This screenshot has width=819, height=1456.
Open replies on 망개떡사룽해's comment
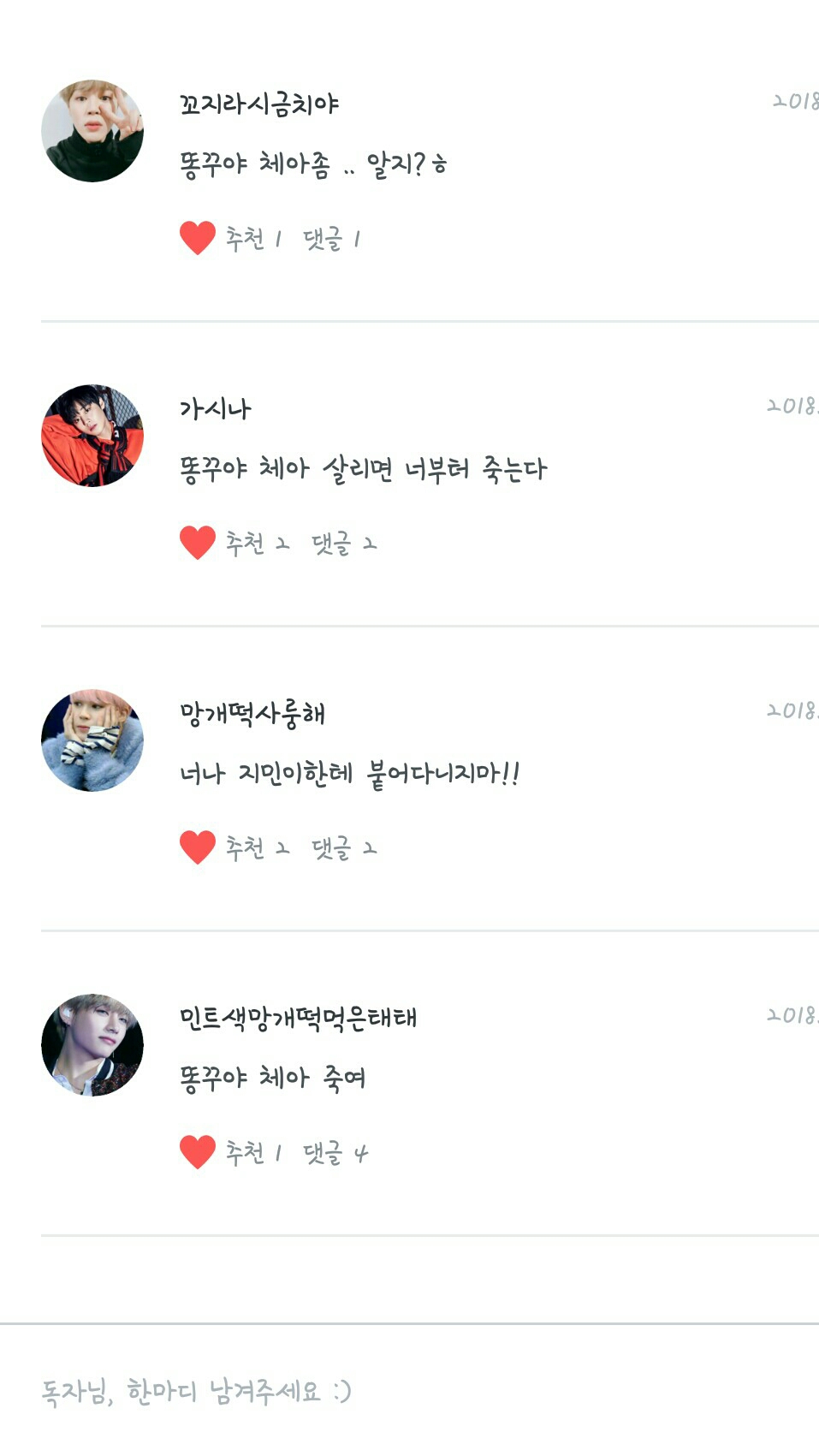point(343,848)
